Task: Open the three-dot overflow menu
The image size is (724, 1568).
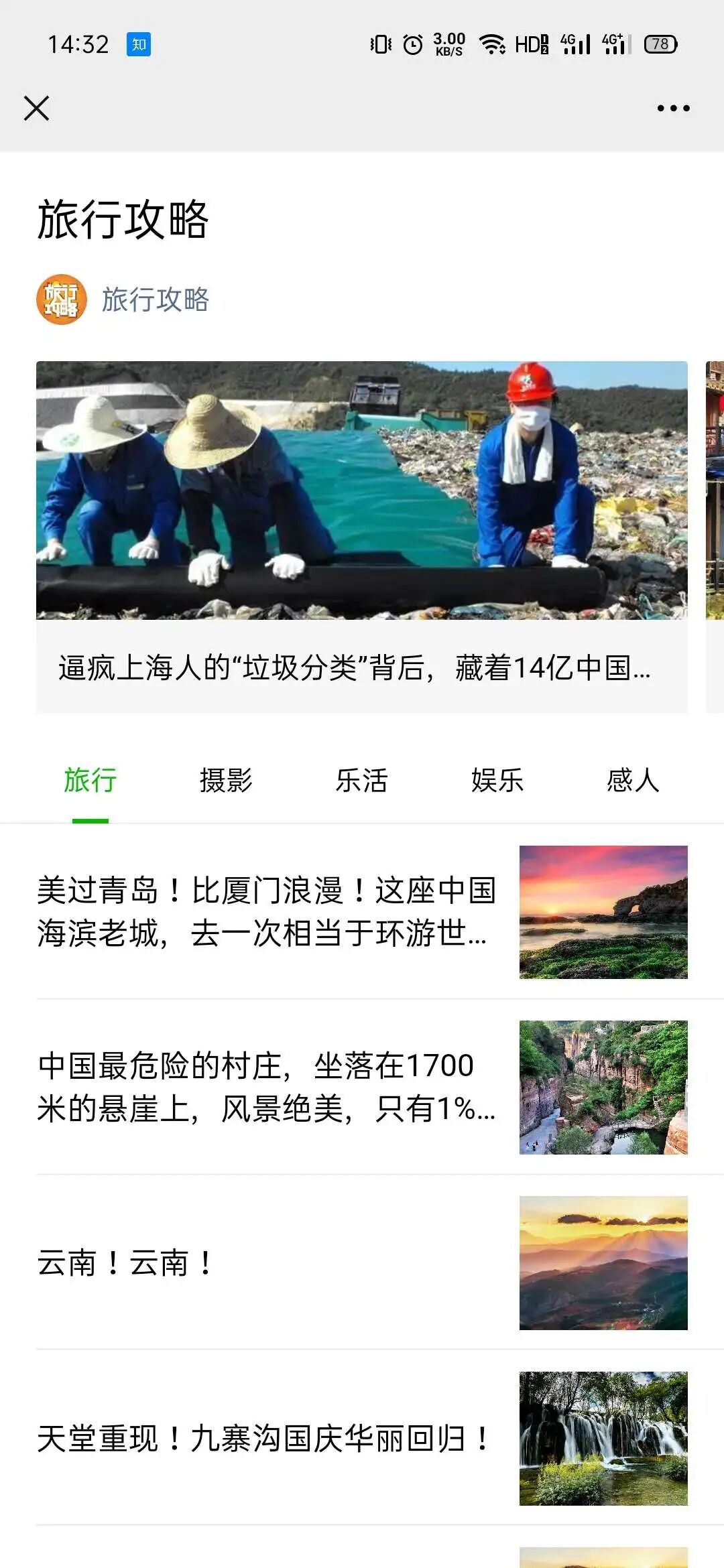Action: [673, 108]
